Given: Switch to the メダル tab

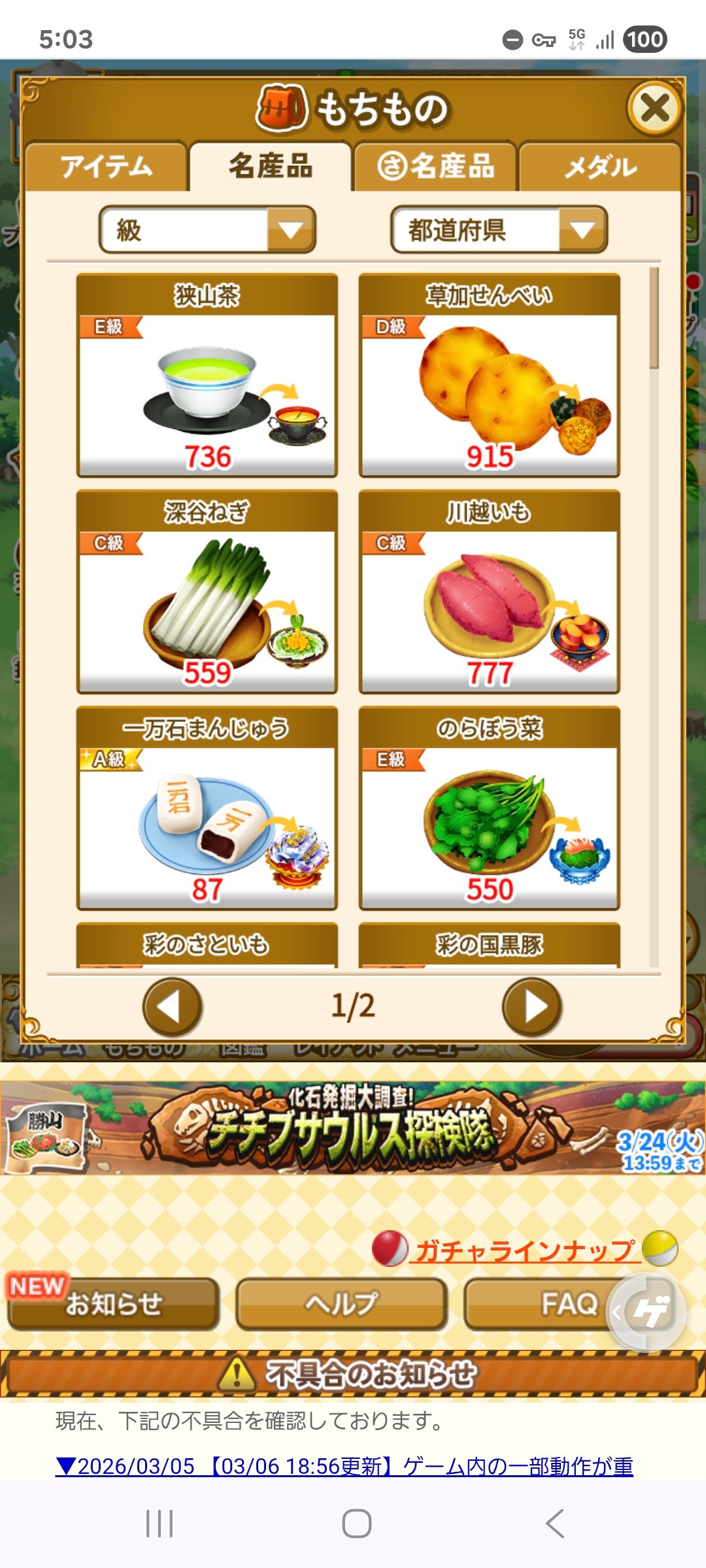Looking at the screenshot, I should (600, 167).
